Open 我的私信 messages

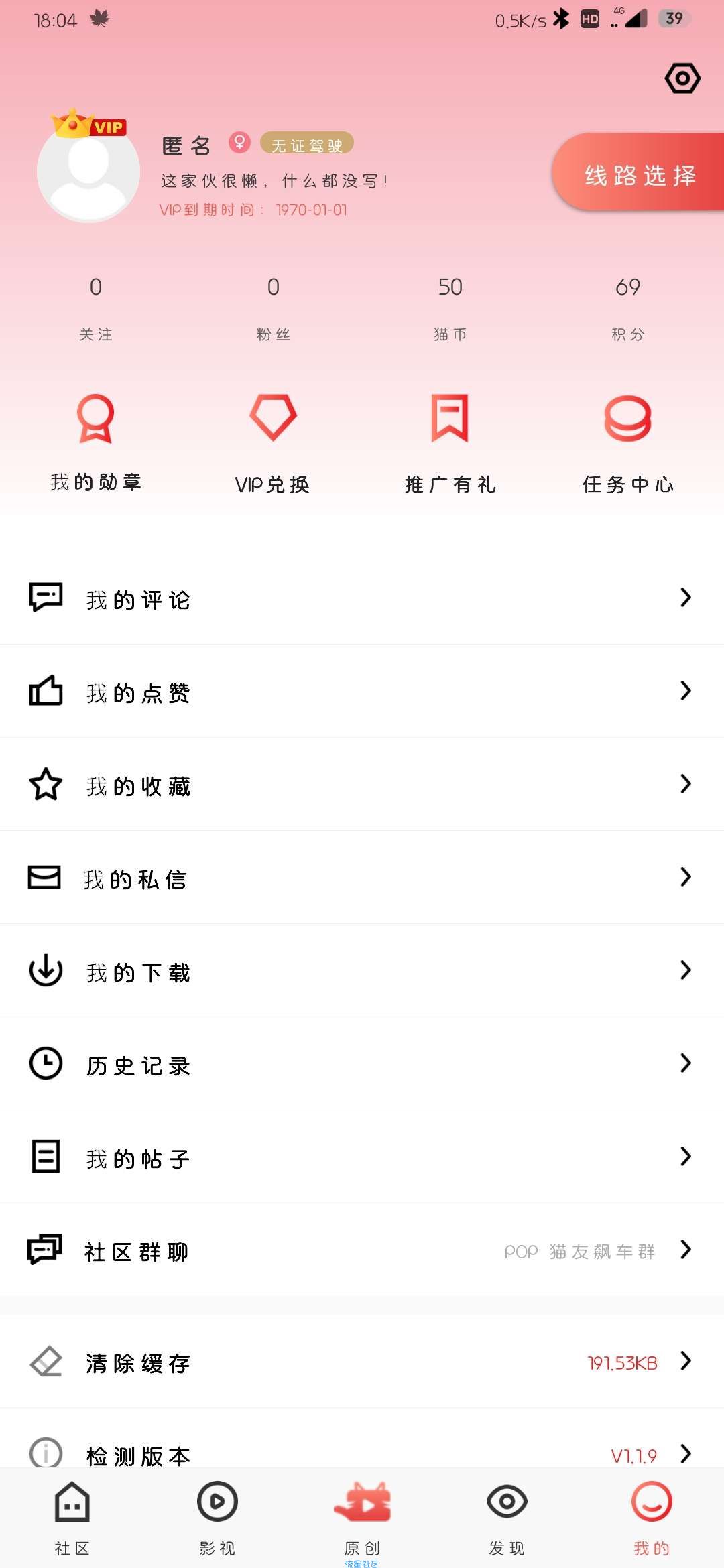362,877
